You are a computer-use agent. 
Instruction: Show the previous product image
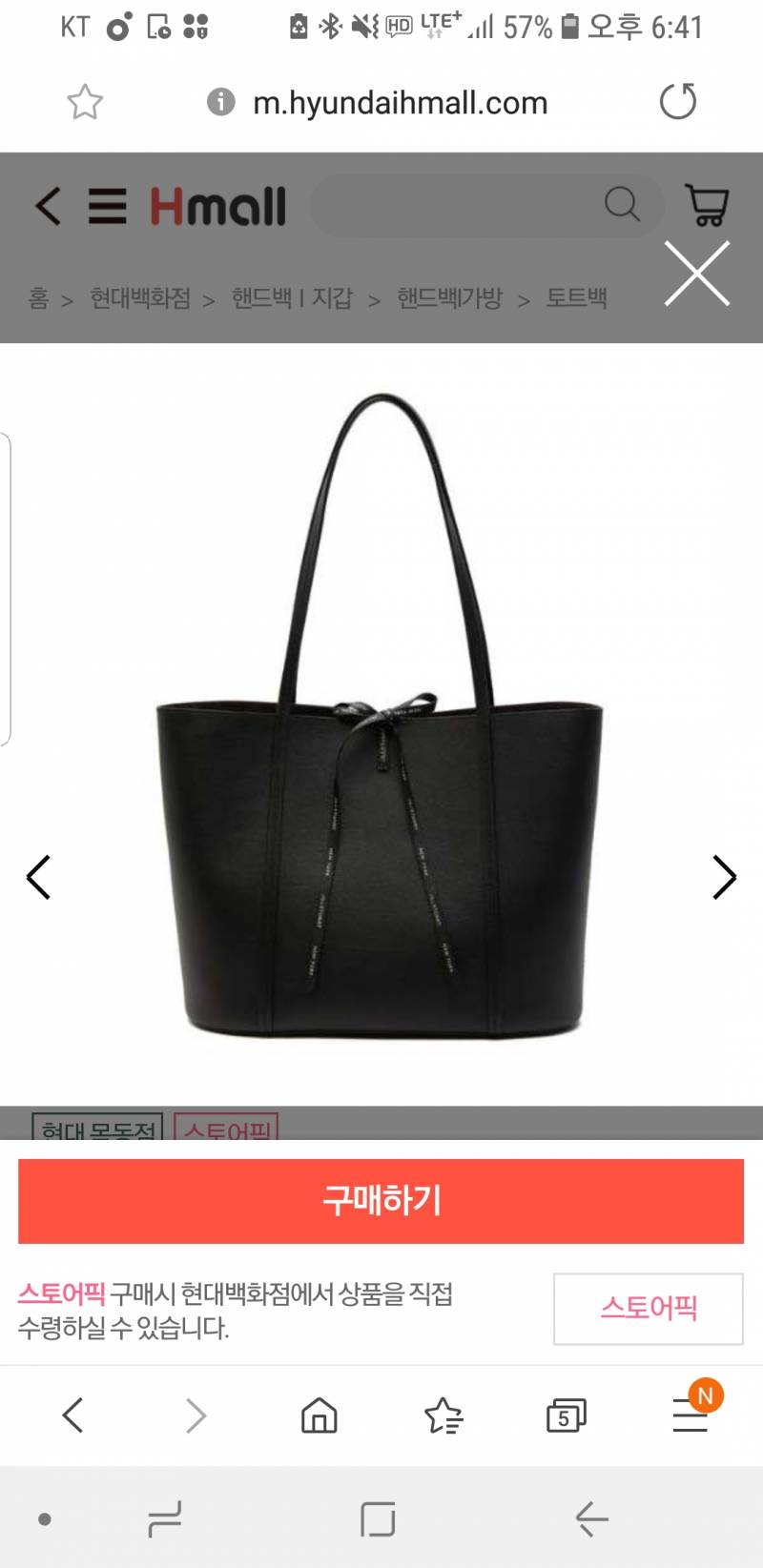tap(38, 877)
